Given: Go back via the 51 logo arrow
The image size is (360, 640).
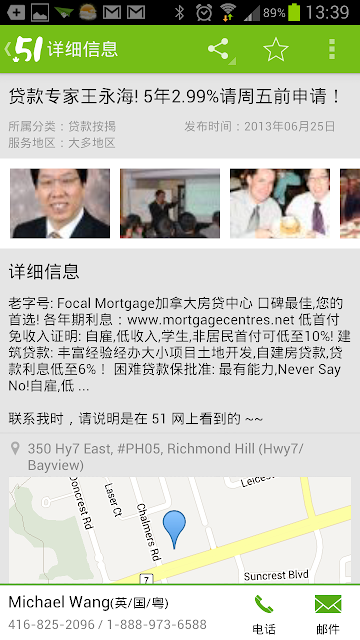Looking at the screenshot, I should pos(23,49).
